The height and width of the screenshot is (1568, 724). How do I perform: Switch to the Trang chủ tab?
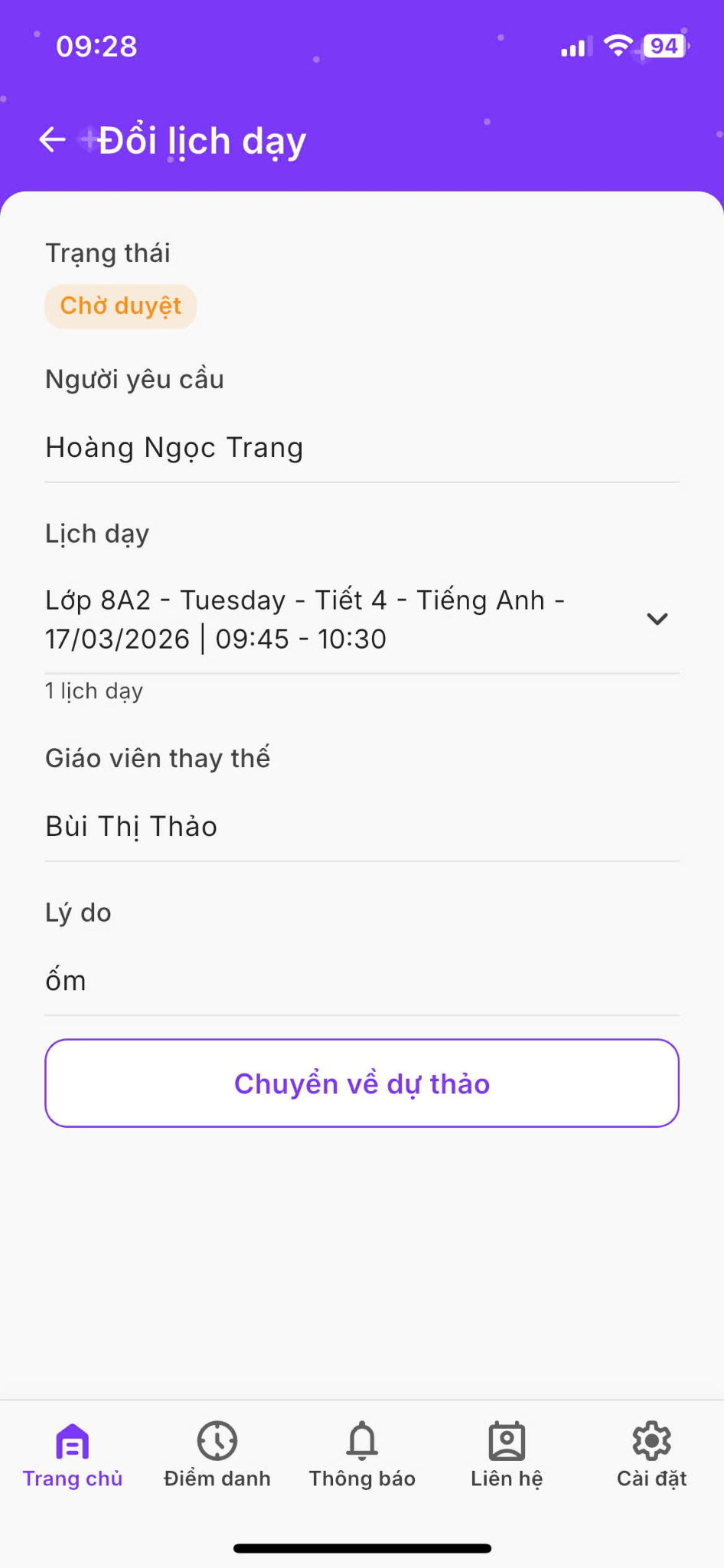click(x=73, y=1455)
